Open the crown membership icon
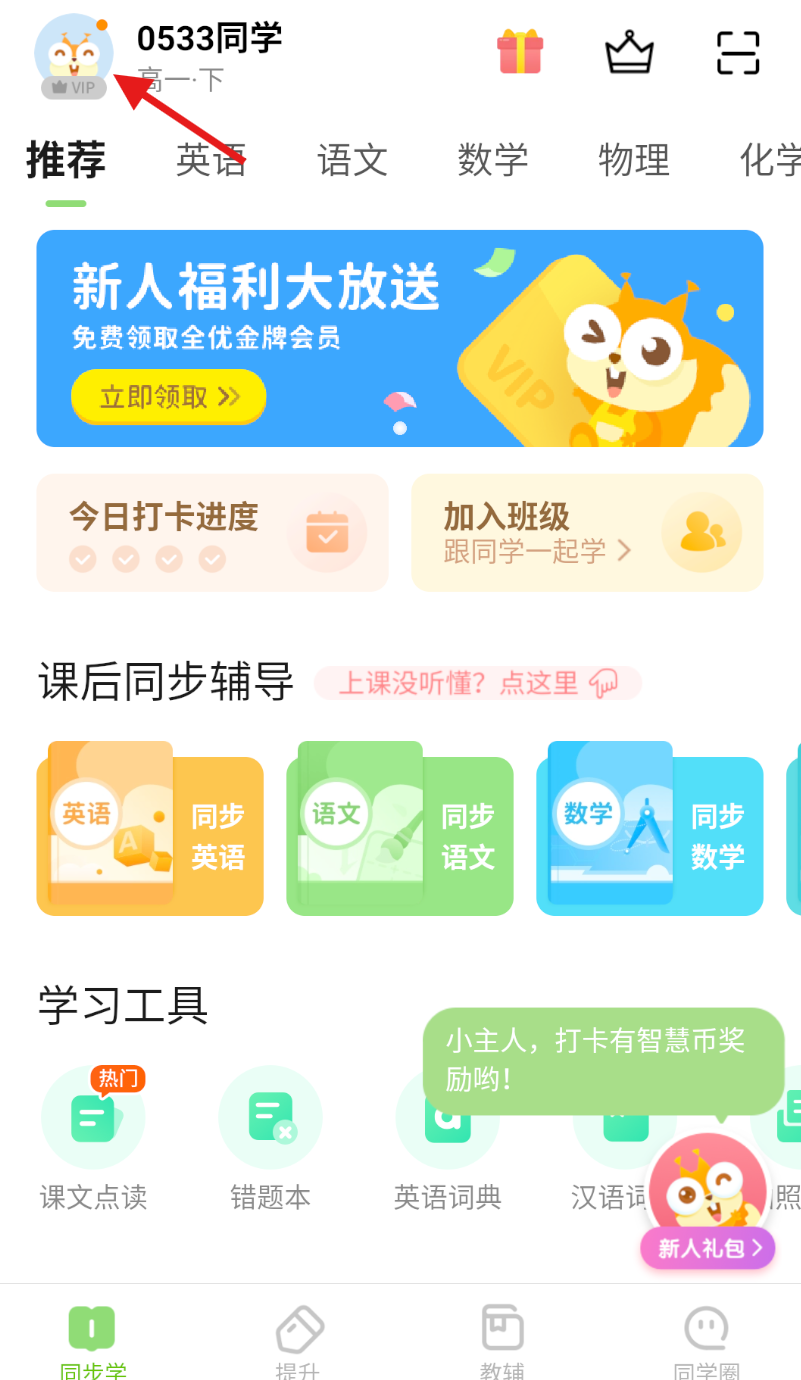This screenshot has width=801, height=1380. (x=629, y=53)
